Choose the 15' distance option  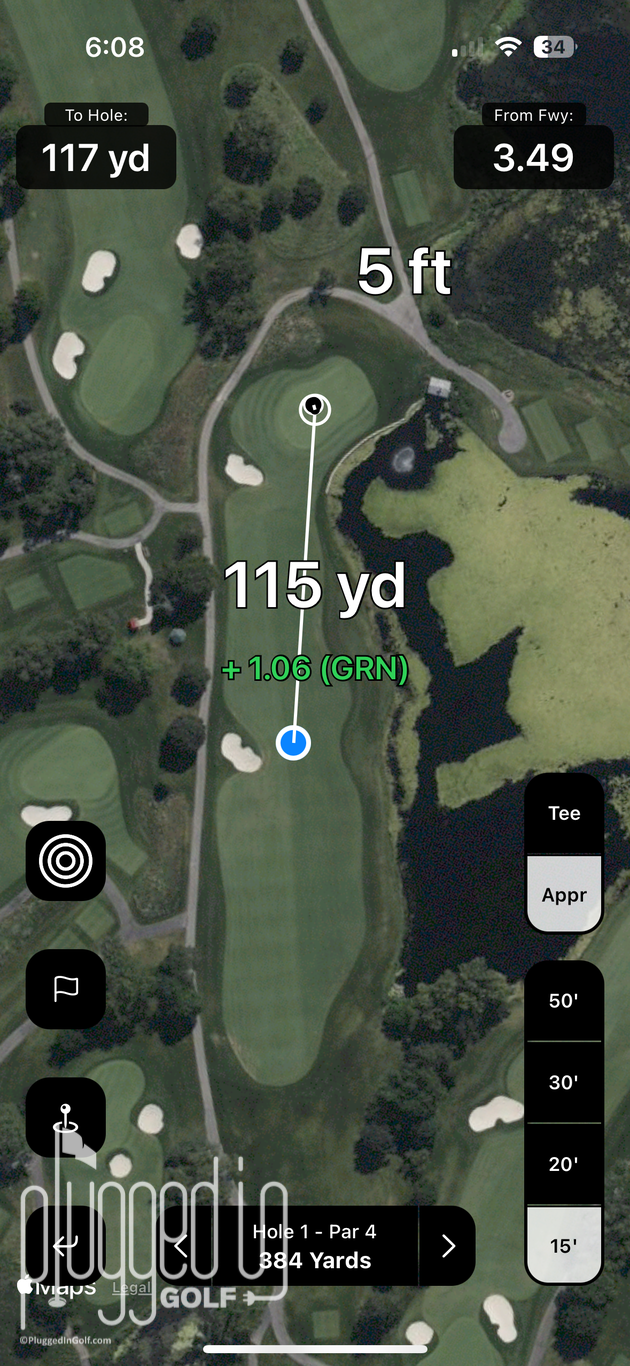tap(564, 1245)
